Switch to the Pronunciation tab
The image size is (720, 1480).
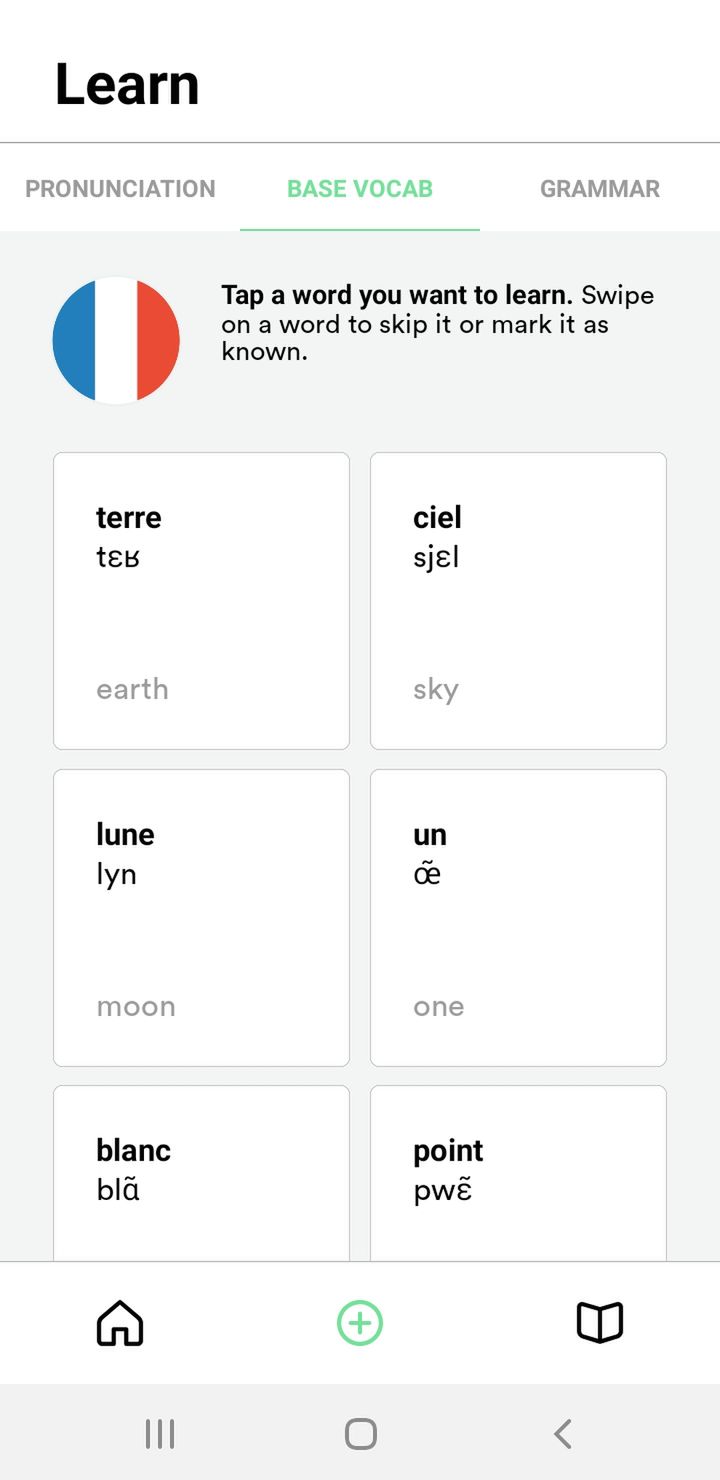coord(120,189)
